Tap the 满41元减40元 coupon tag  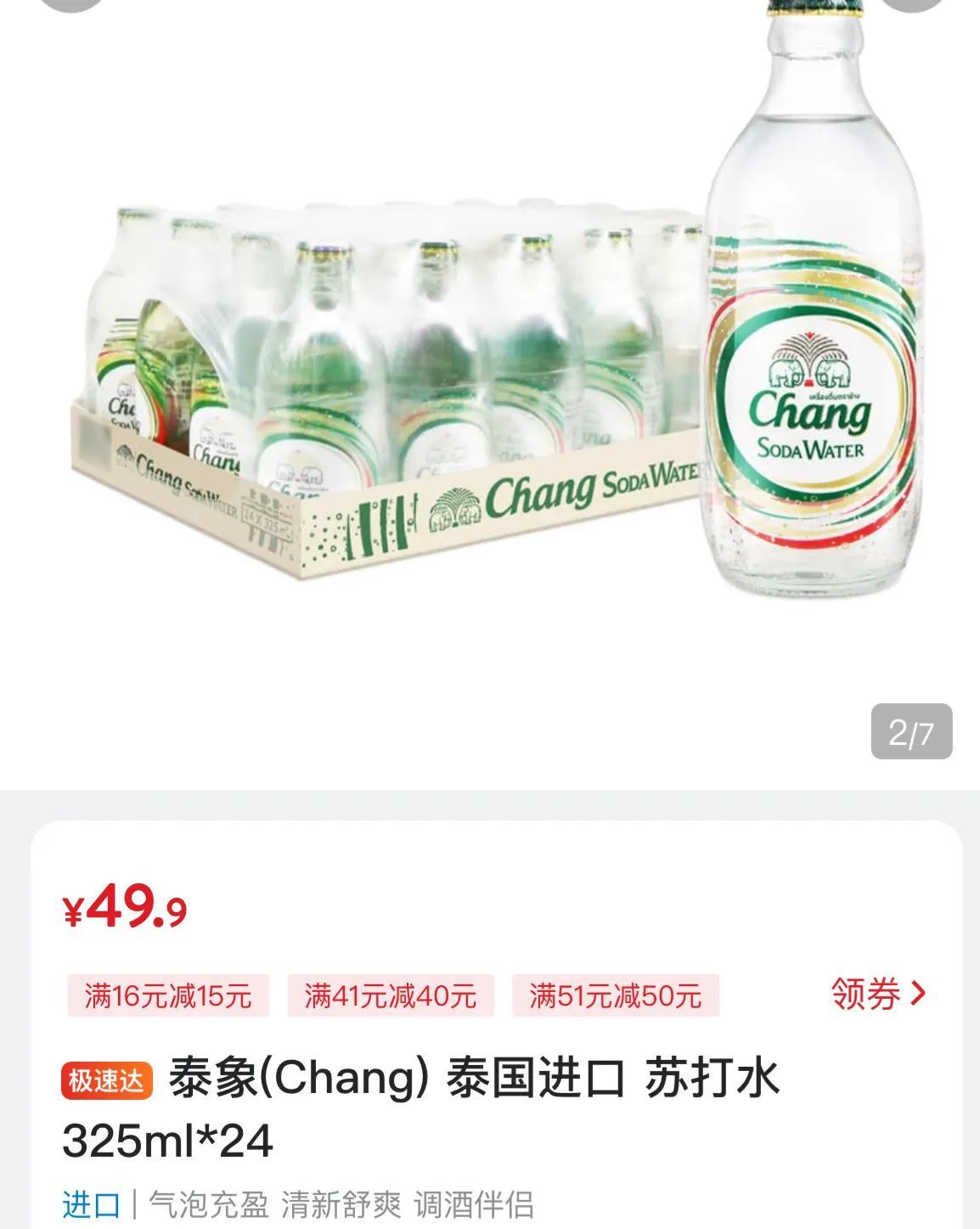391,995
